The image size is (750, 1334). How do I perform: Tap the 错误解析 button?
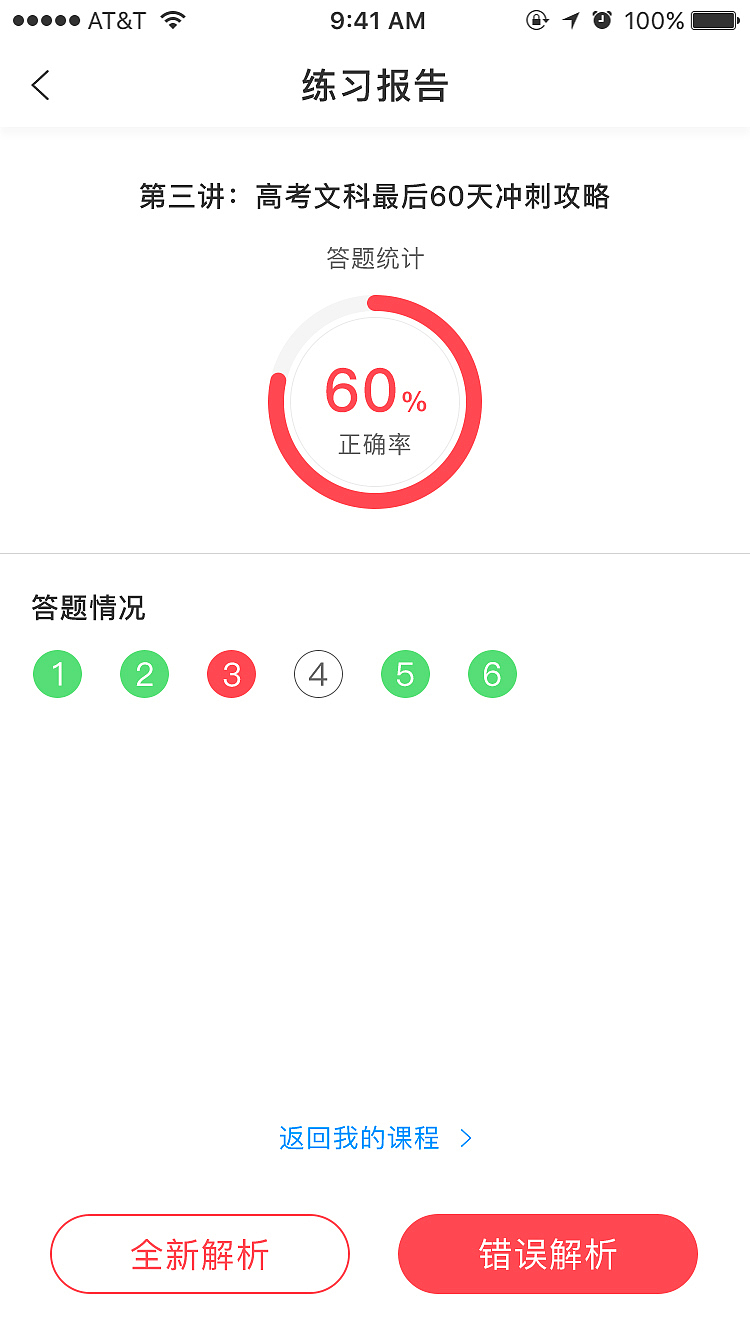(547, 1254)
